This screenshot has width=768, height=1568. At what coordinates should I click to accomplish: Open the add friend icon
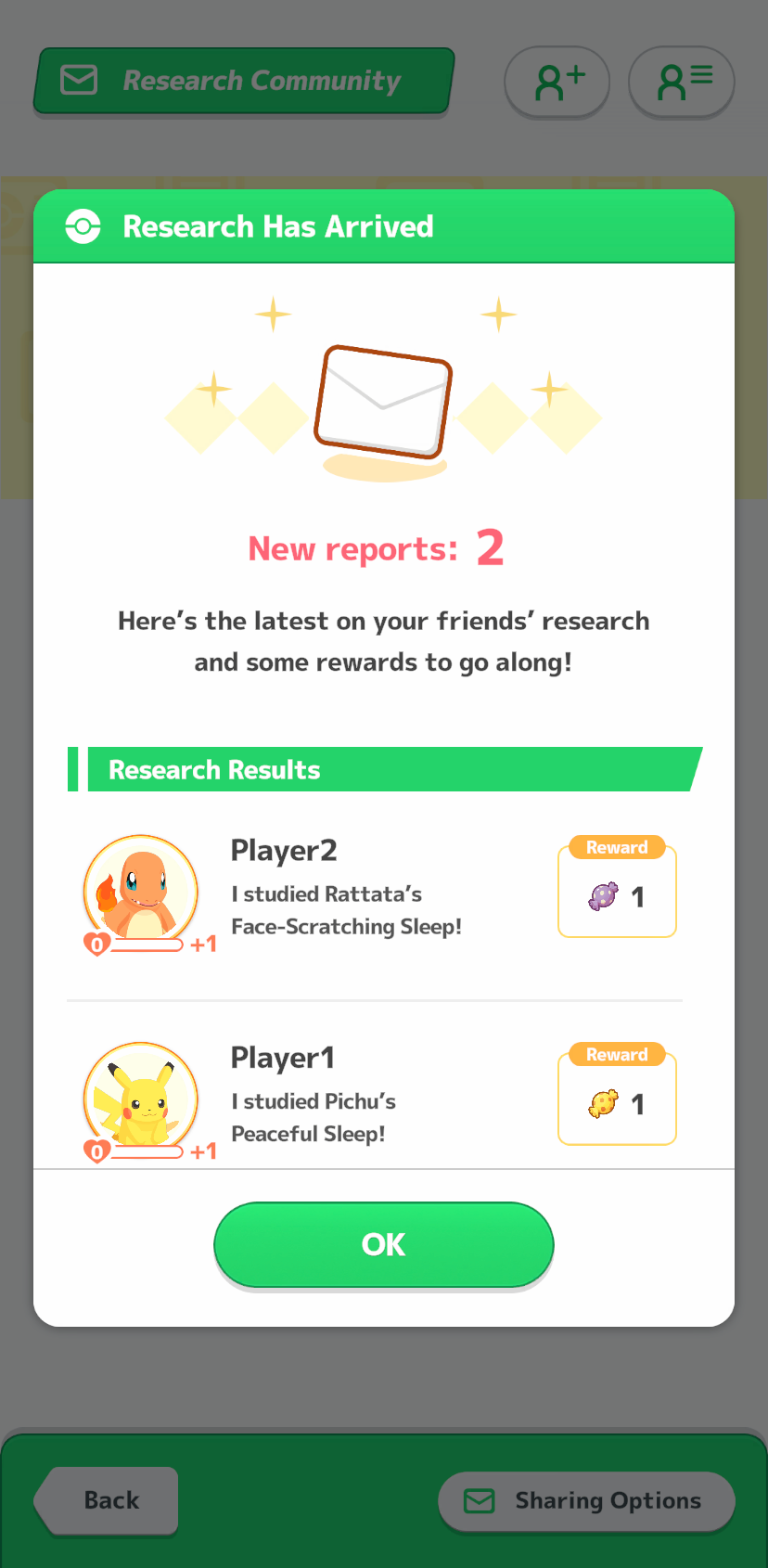(557, 82)
